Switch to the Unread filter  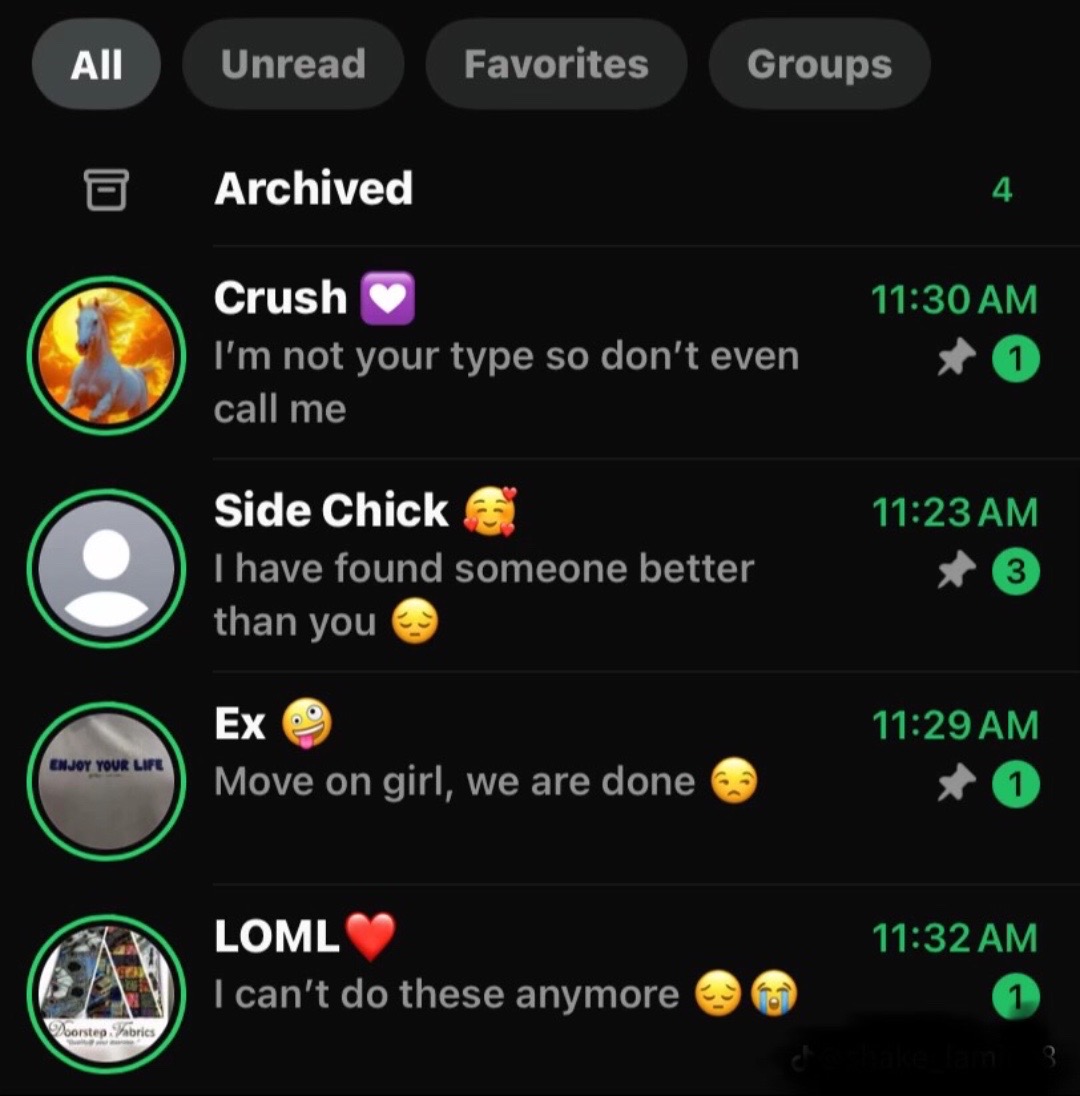tap(293, 64)
